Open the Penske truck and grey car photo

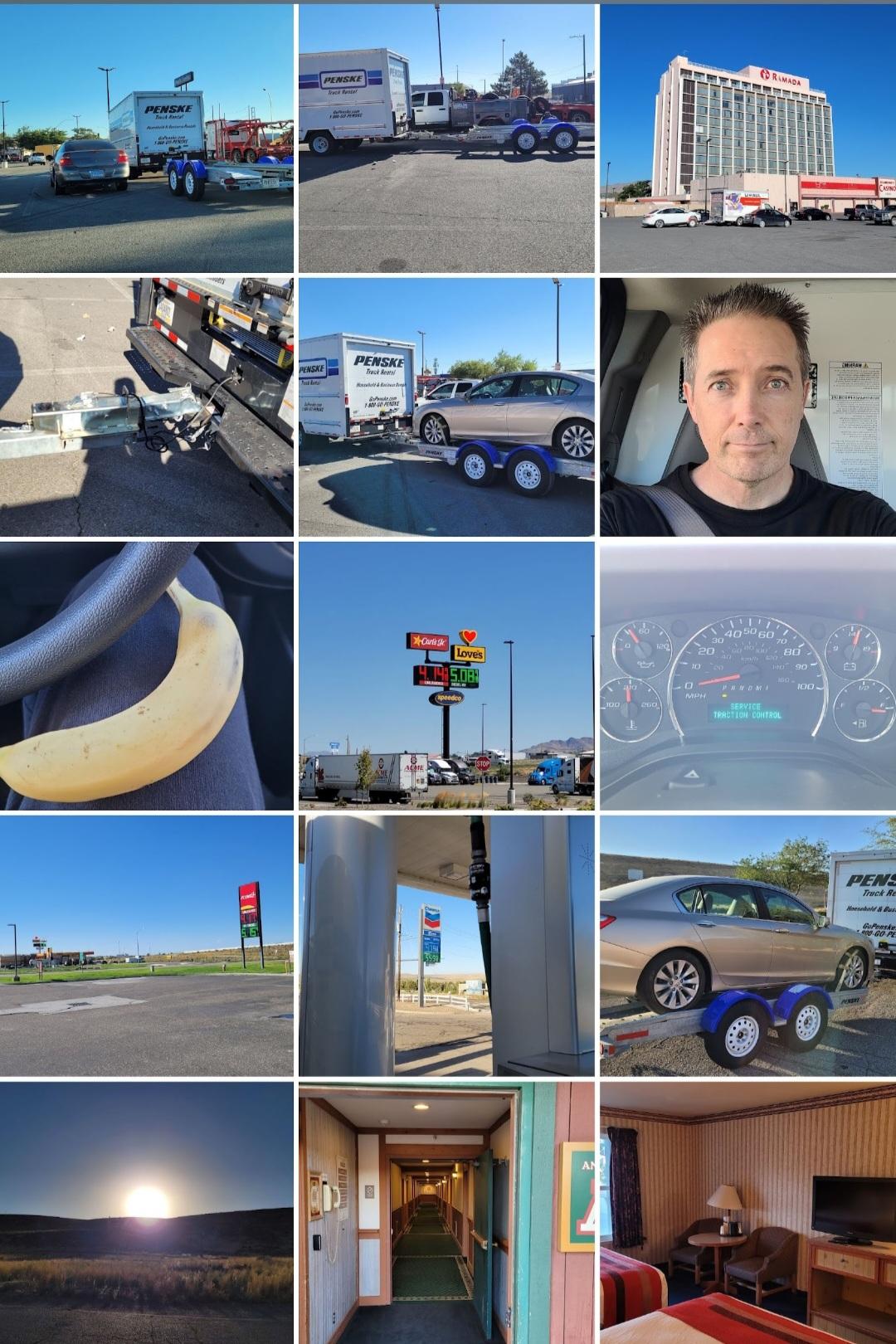click(147, 138)
